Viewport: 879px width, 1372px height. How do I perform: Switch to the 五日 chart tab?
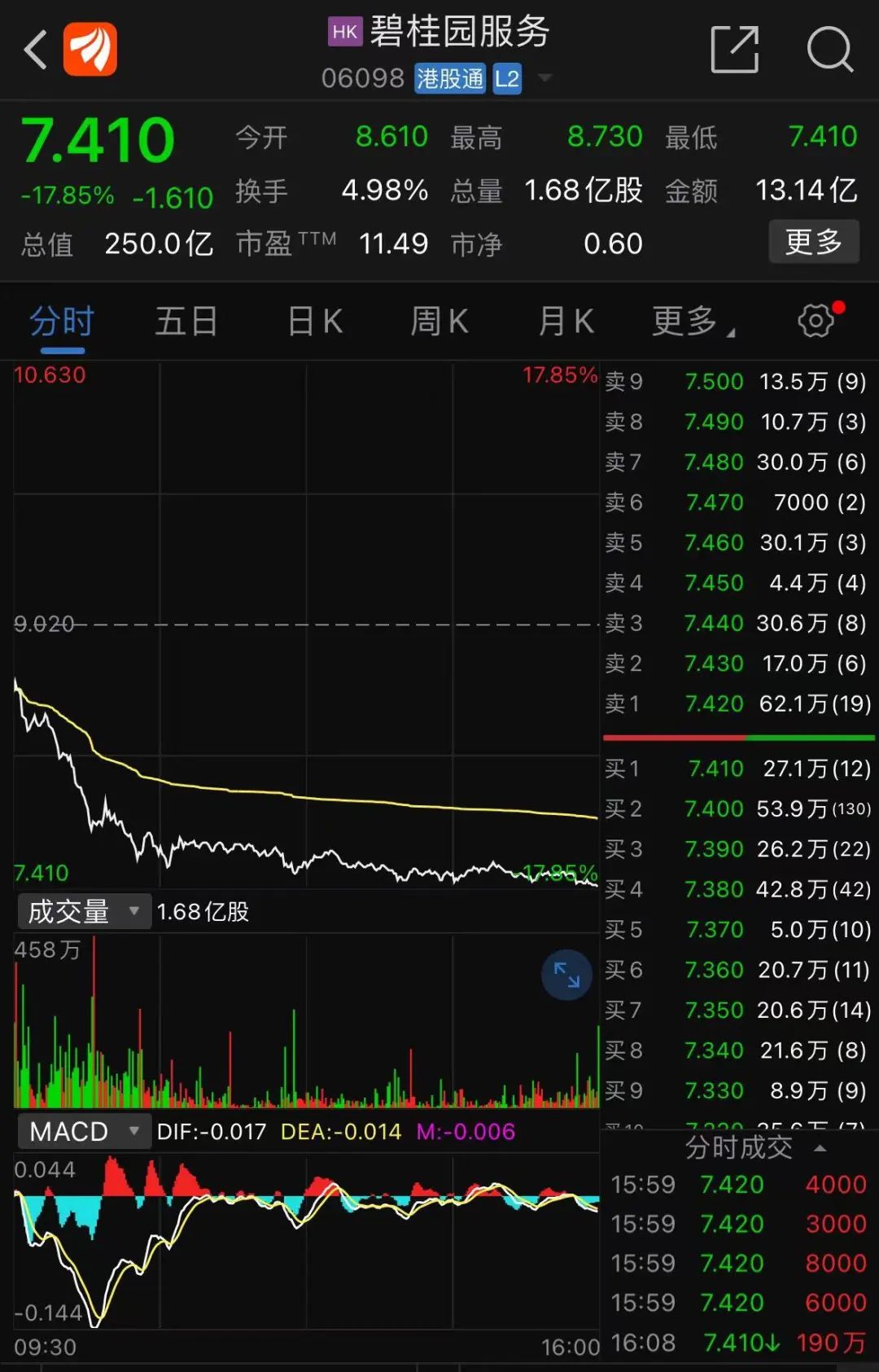[x=186, y=322]
